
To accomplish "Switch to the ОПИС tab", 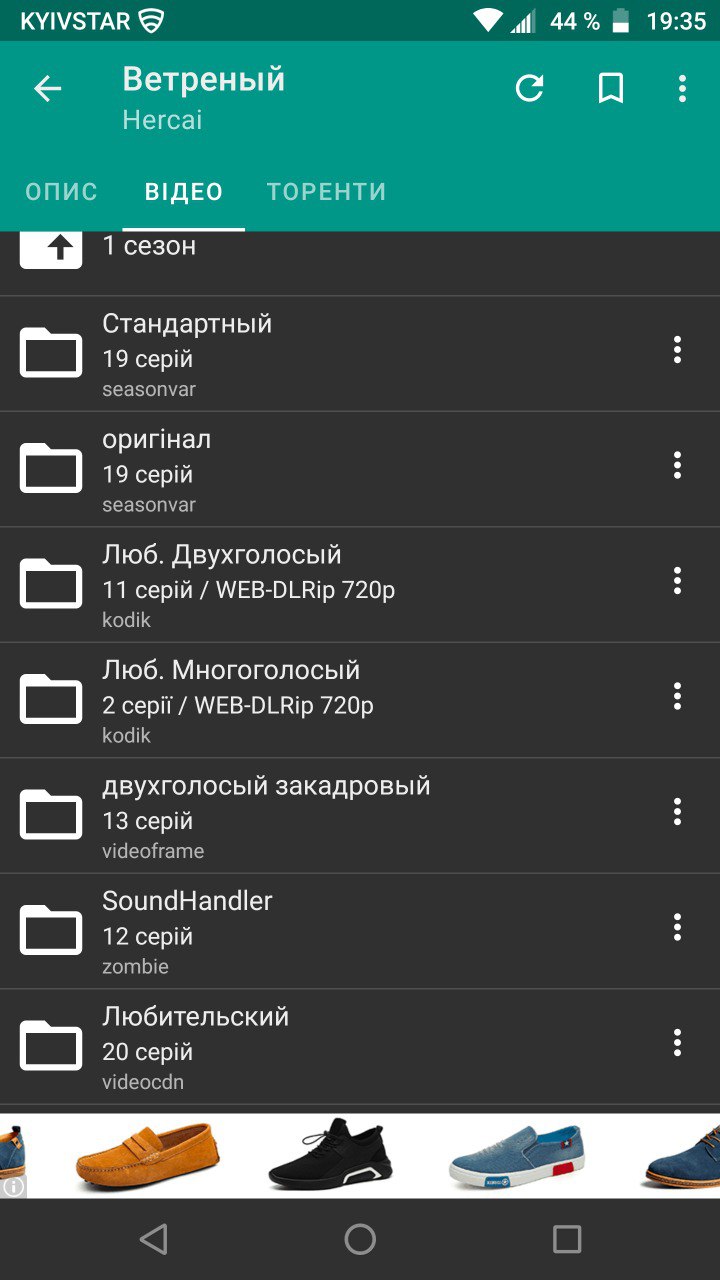I will pos(61,192).
